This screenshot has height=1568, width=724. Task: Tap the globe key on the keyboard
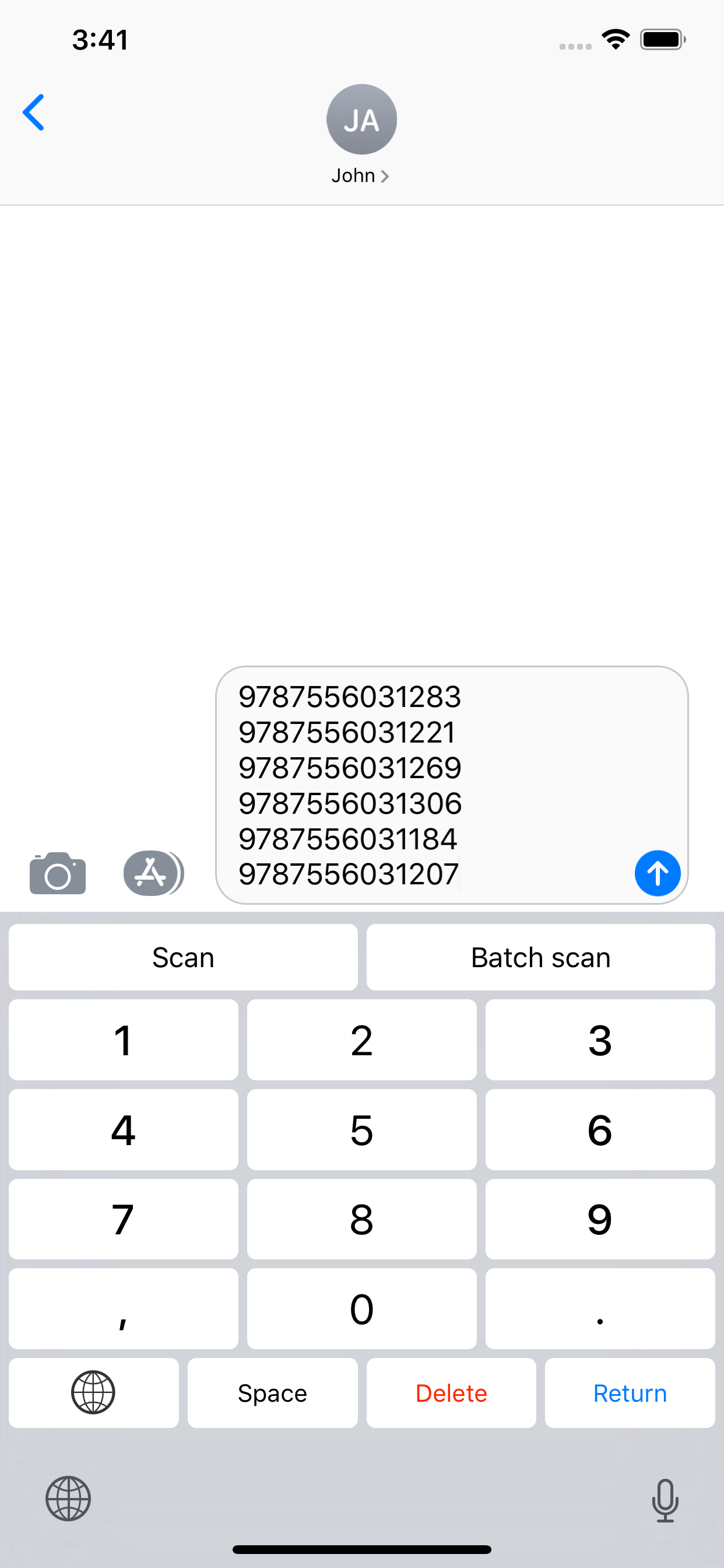point(94,1392)
